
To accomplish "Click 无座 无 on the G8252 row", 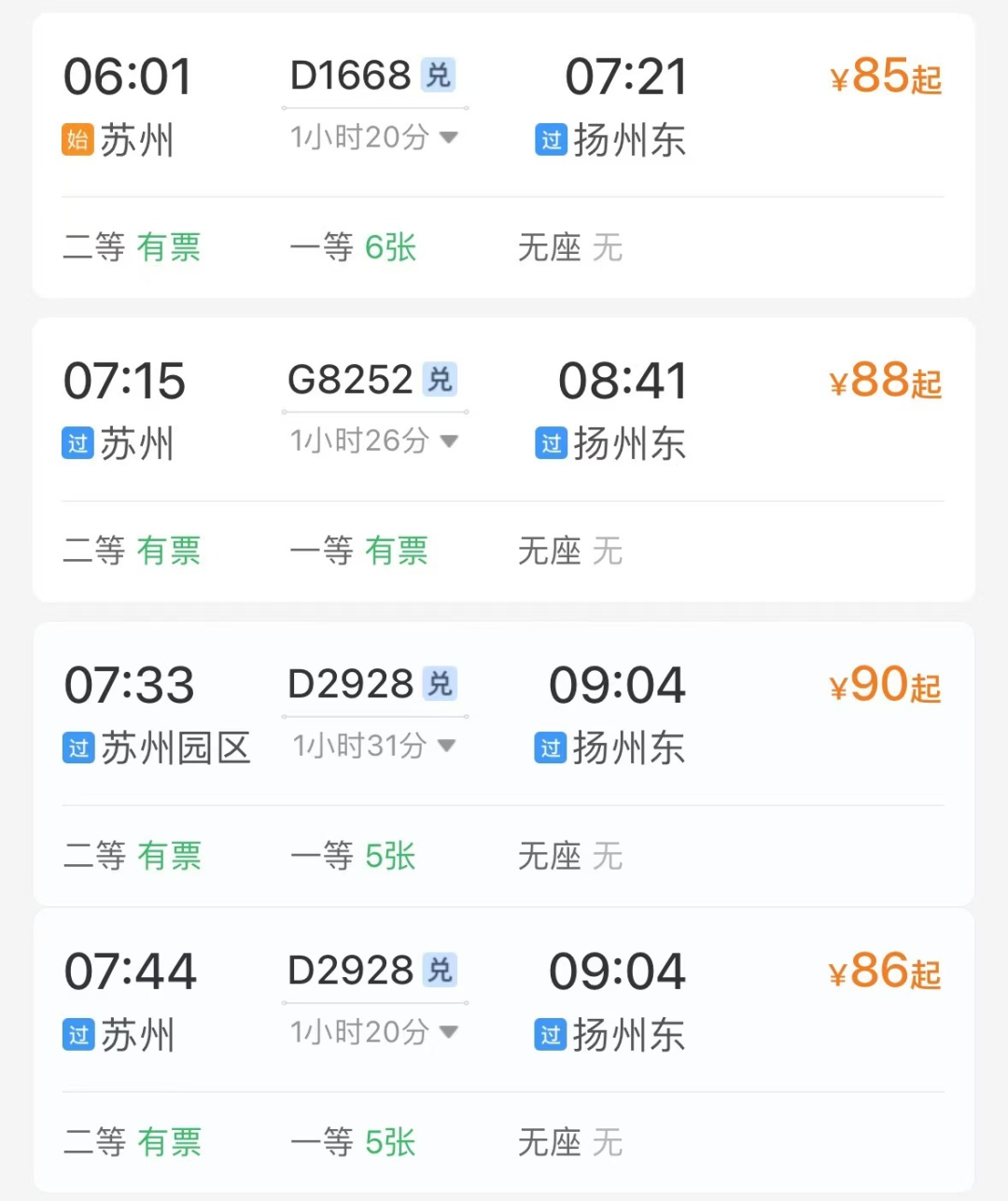I will 569,551.
